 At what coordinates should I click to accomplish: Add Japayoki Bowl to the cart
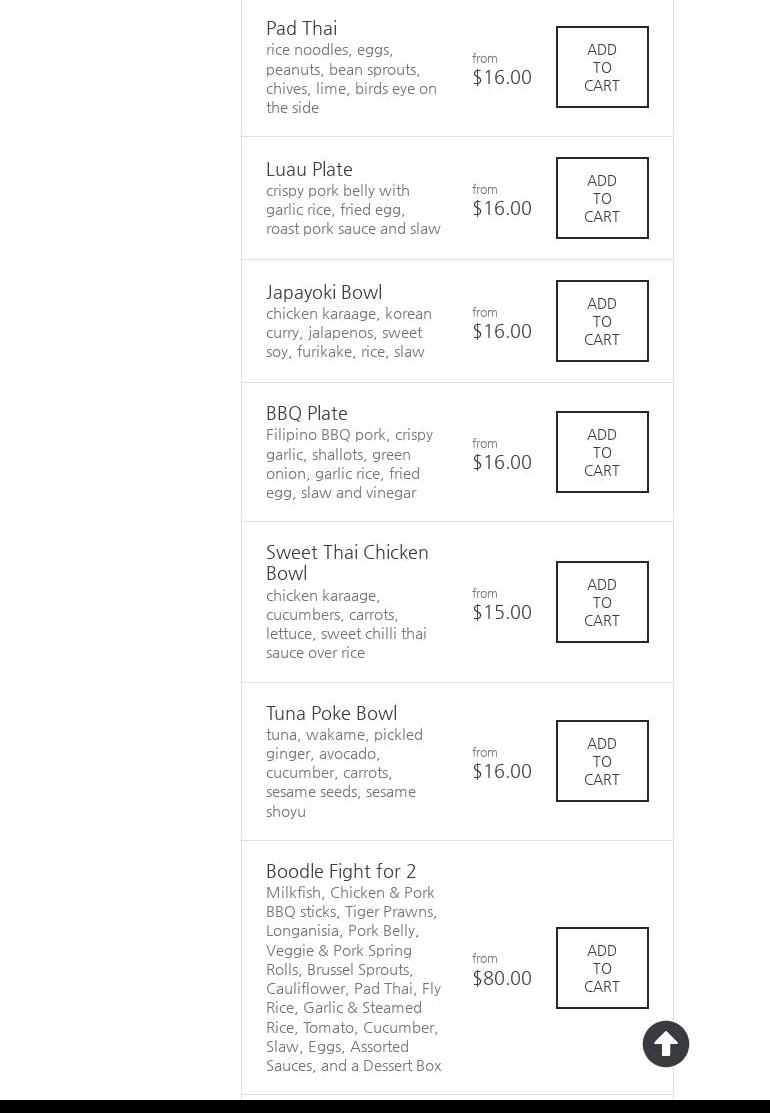pyautogui.click(x=602, y=321)
